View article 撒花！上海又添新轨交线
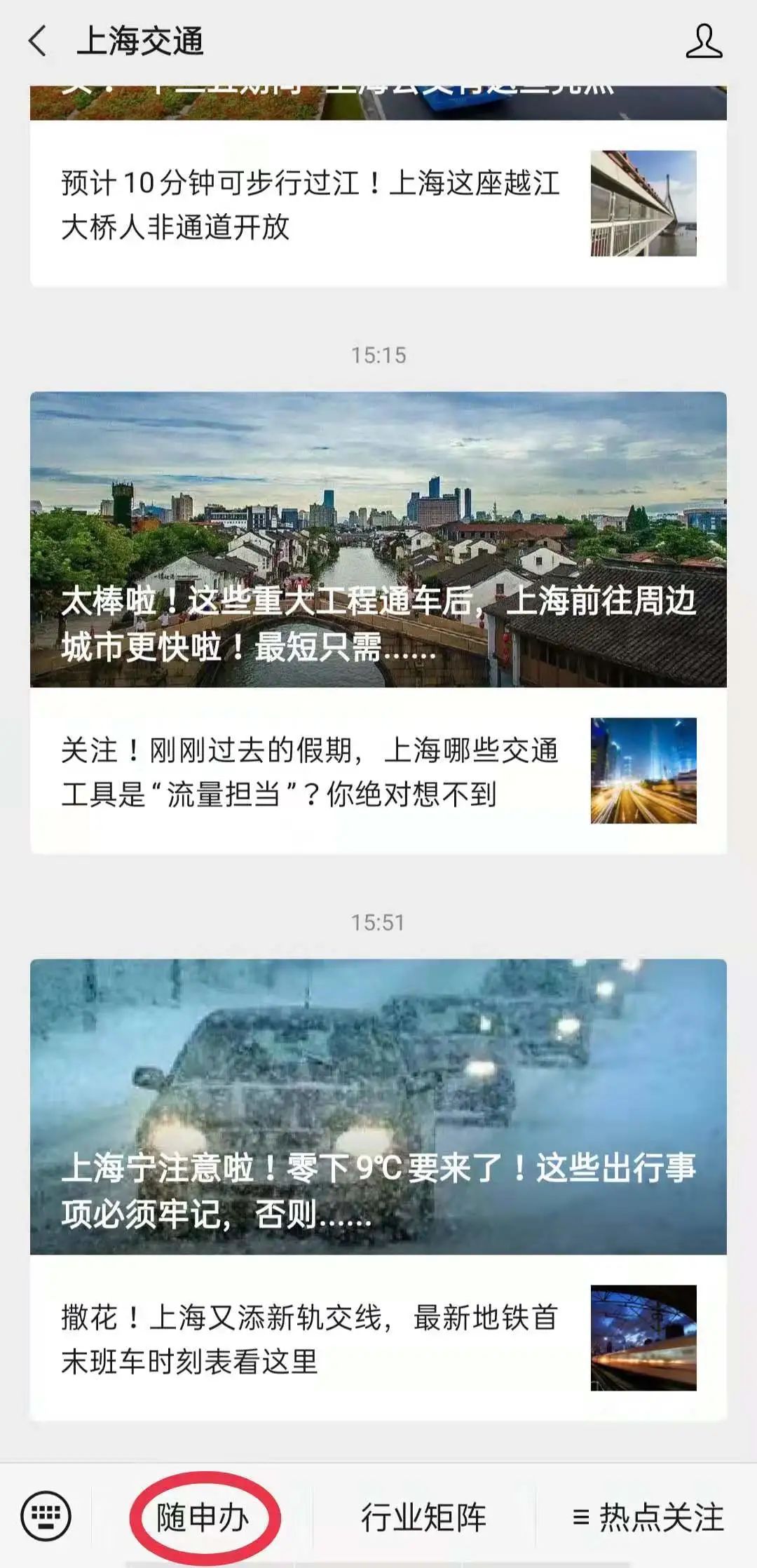Image resolution: width=757 pixels, height=1568 pixels. pos(311,1339)
